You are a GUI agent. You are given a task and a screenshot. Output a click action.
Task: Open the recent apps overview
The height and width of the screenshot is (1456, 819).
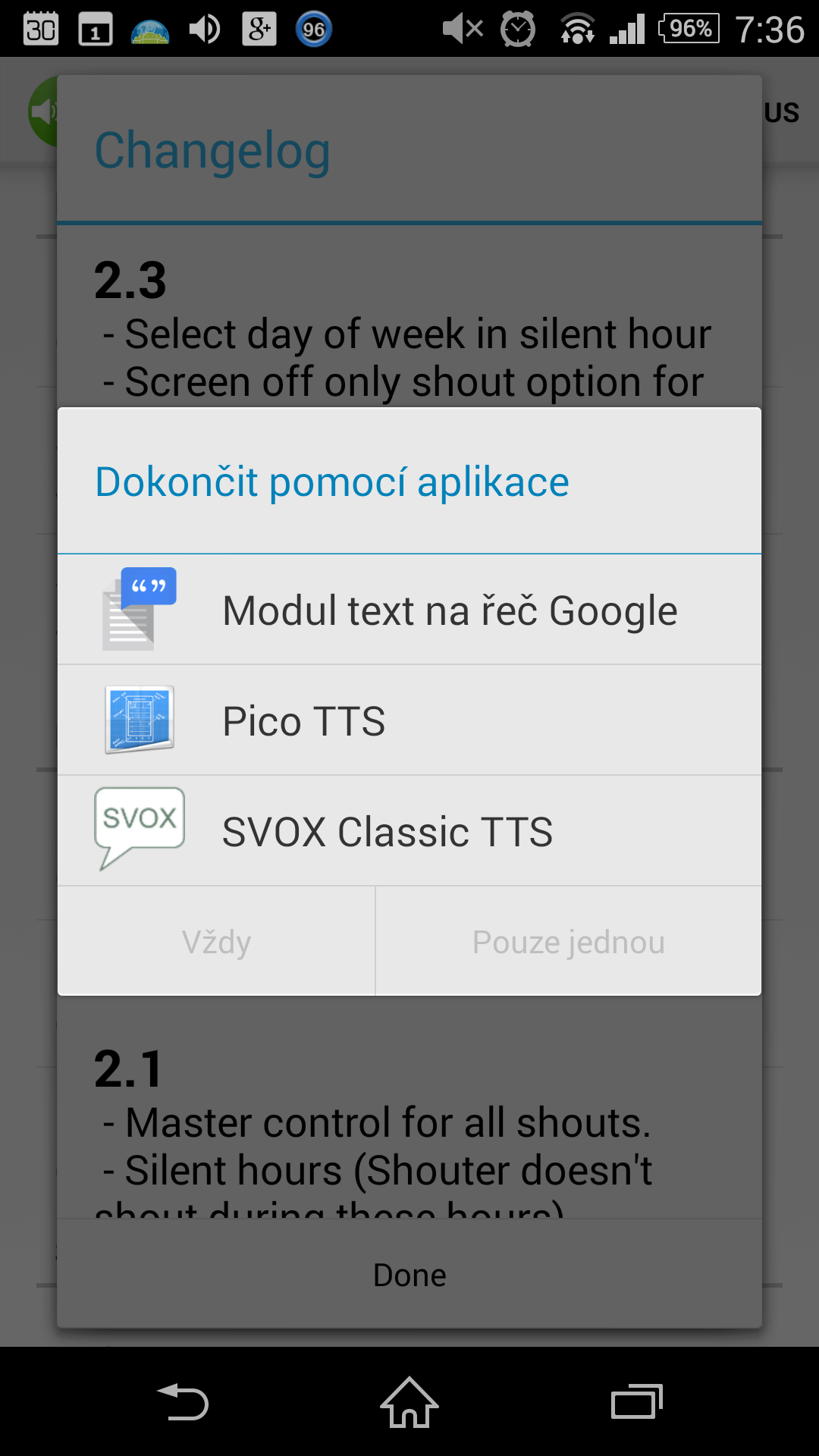point(637,1401)
